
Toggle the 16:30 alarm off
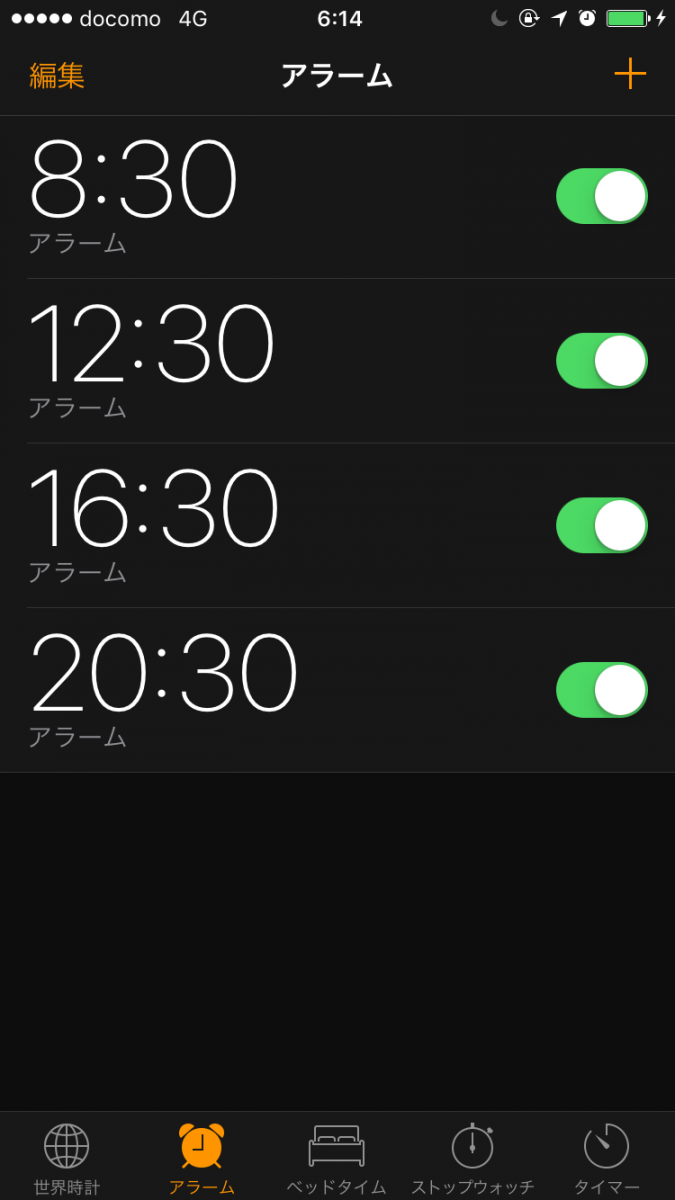pyautogui.click(x=601, y=526)
